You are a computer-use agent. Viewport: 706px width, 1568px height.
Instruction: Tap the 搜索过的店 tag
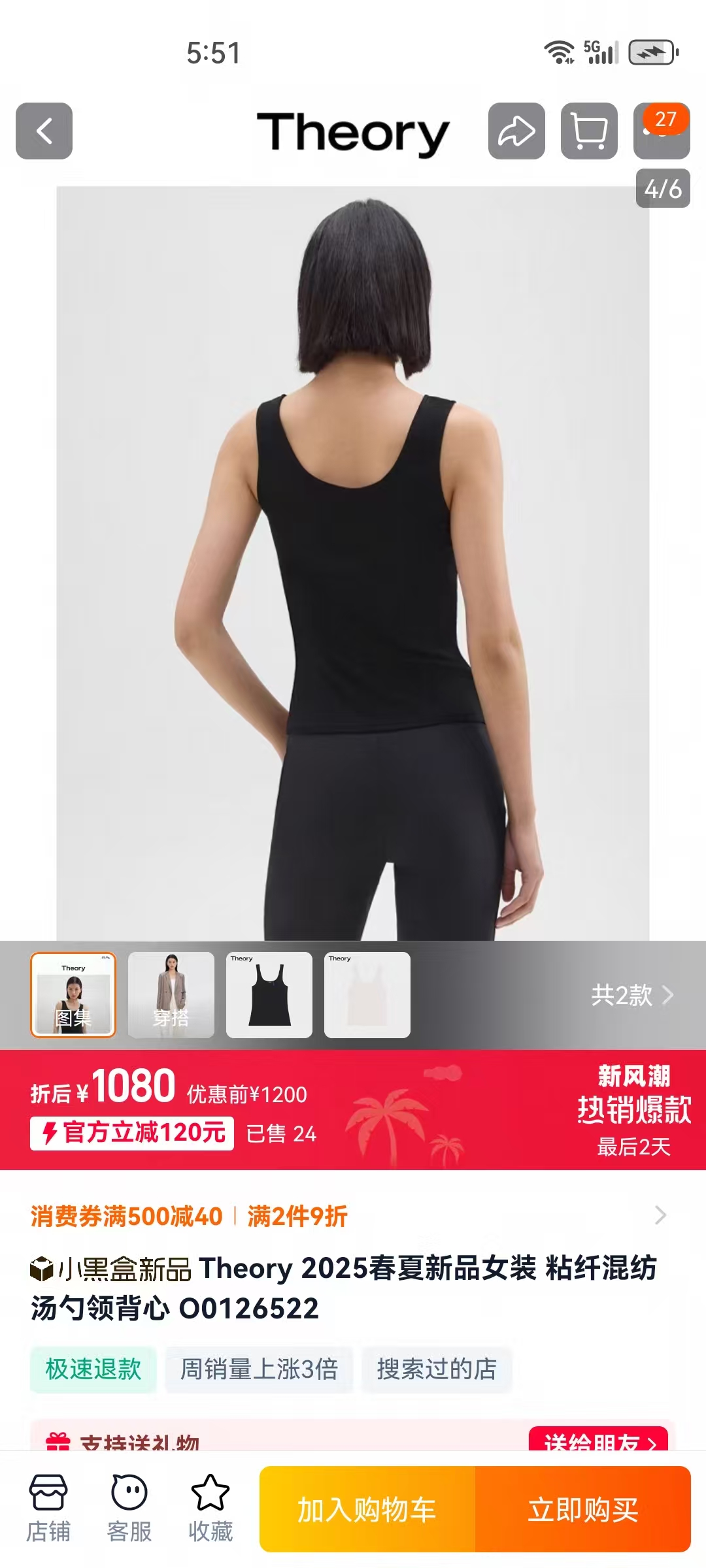point(437,1369)
